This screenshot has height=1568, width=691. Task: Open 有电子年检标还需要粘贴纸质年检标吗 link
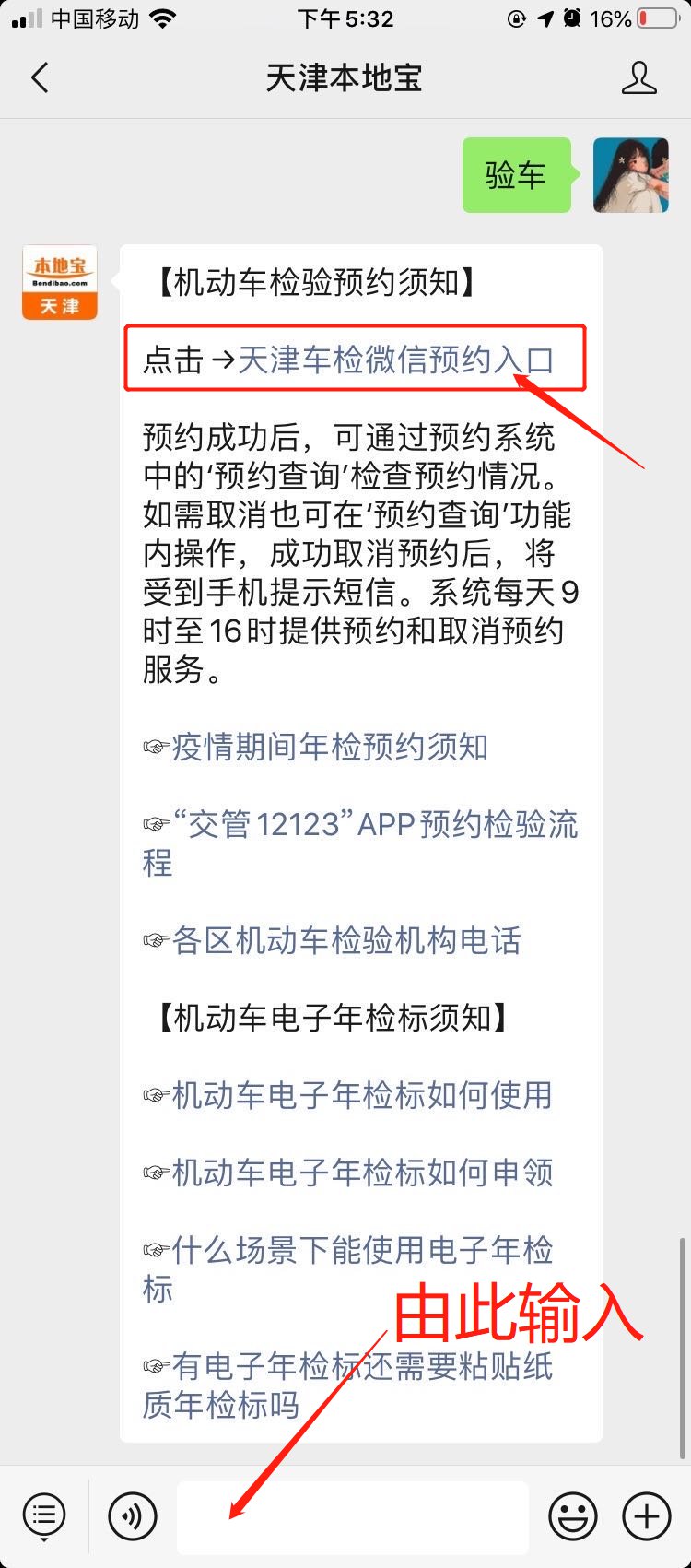coord(361,1366)
